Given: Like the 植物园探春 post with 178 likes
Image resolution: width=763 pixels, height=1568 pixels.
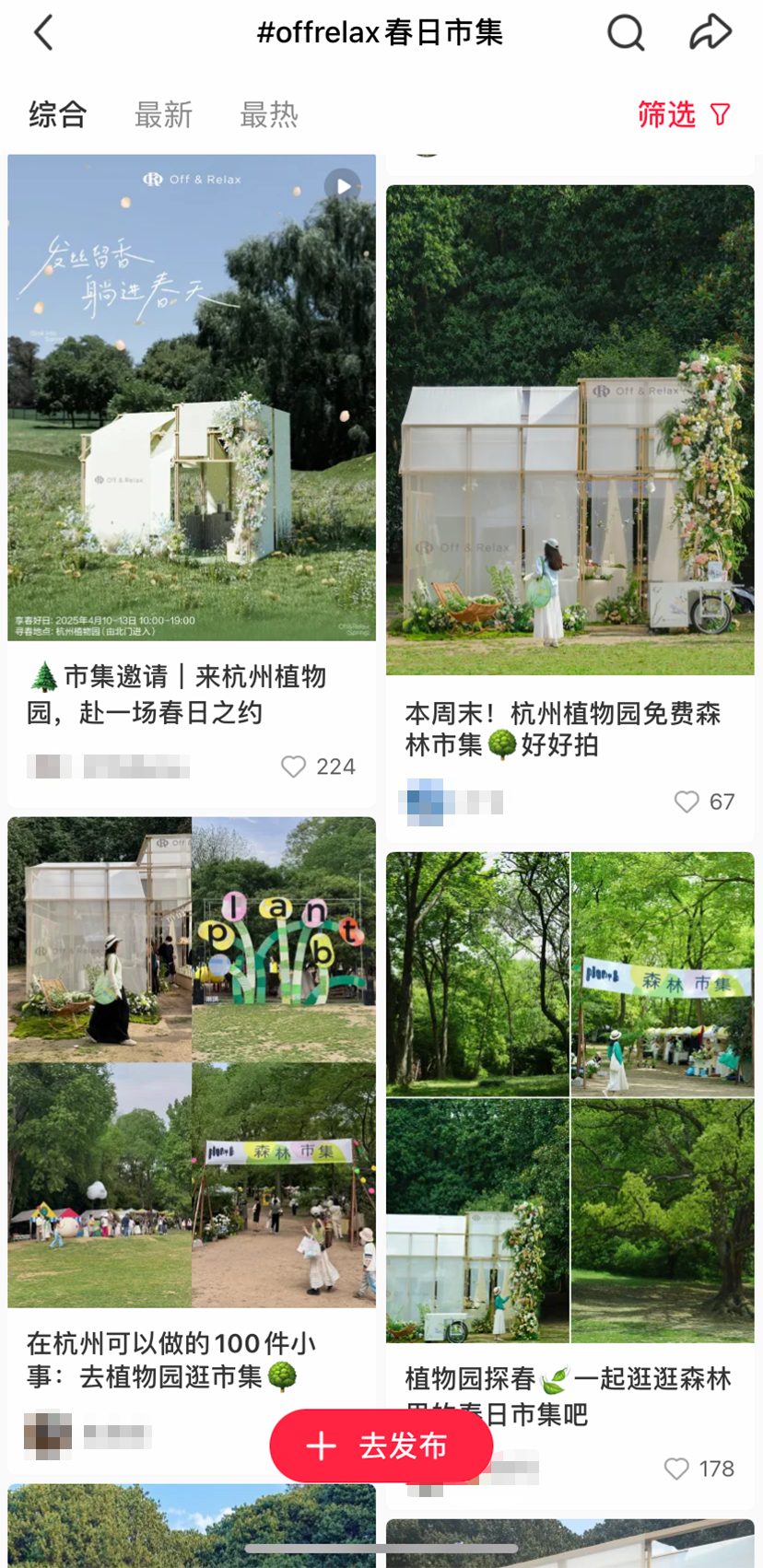Looking at the screenshot, I should (x=676, y=1469).
